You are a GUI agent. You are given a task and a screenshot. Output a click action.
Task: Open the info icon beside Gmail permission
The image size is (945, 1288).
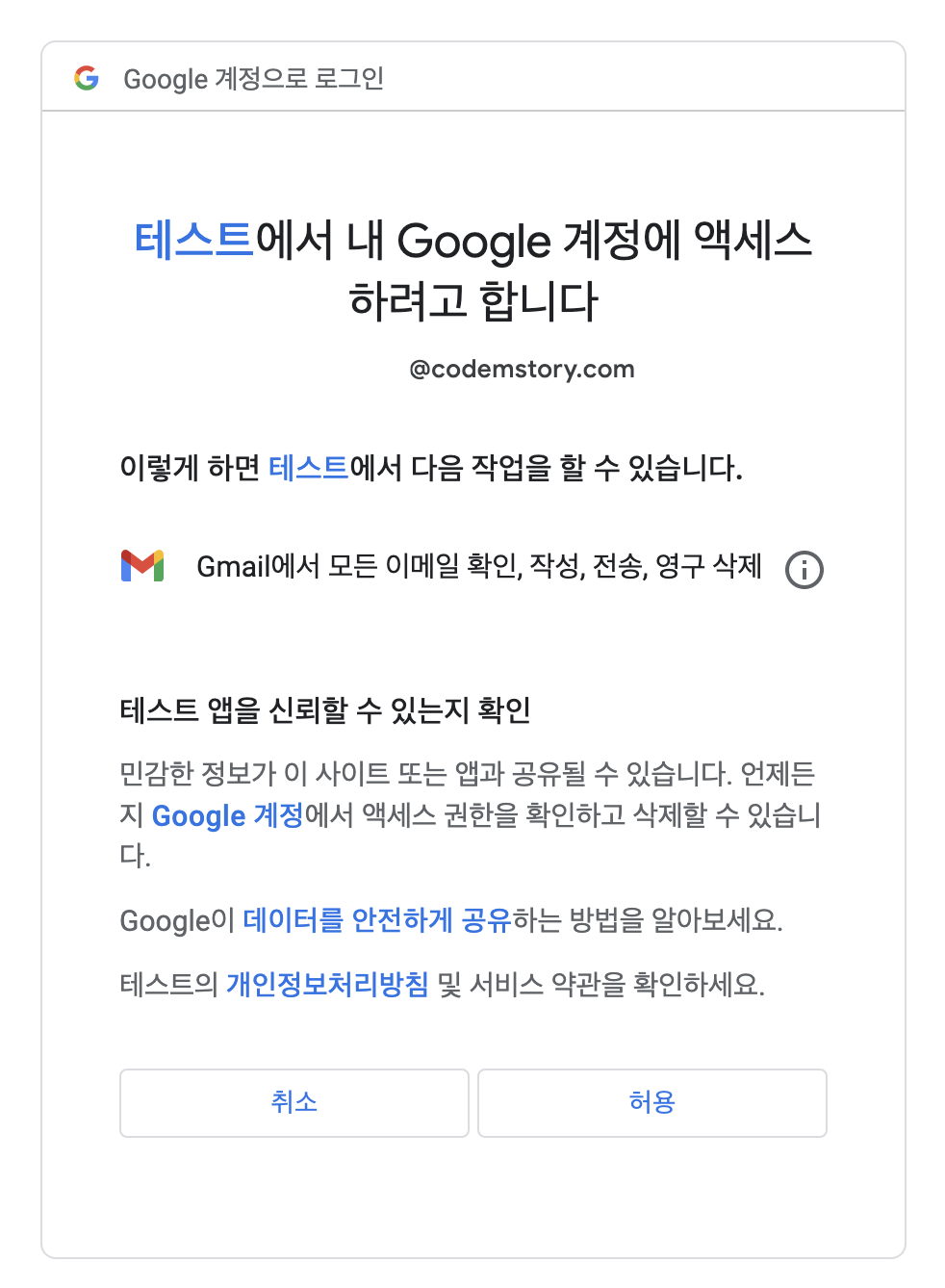(x=804, y=570)
